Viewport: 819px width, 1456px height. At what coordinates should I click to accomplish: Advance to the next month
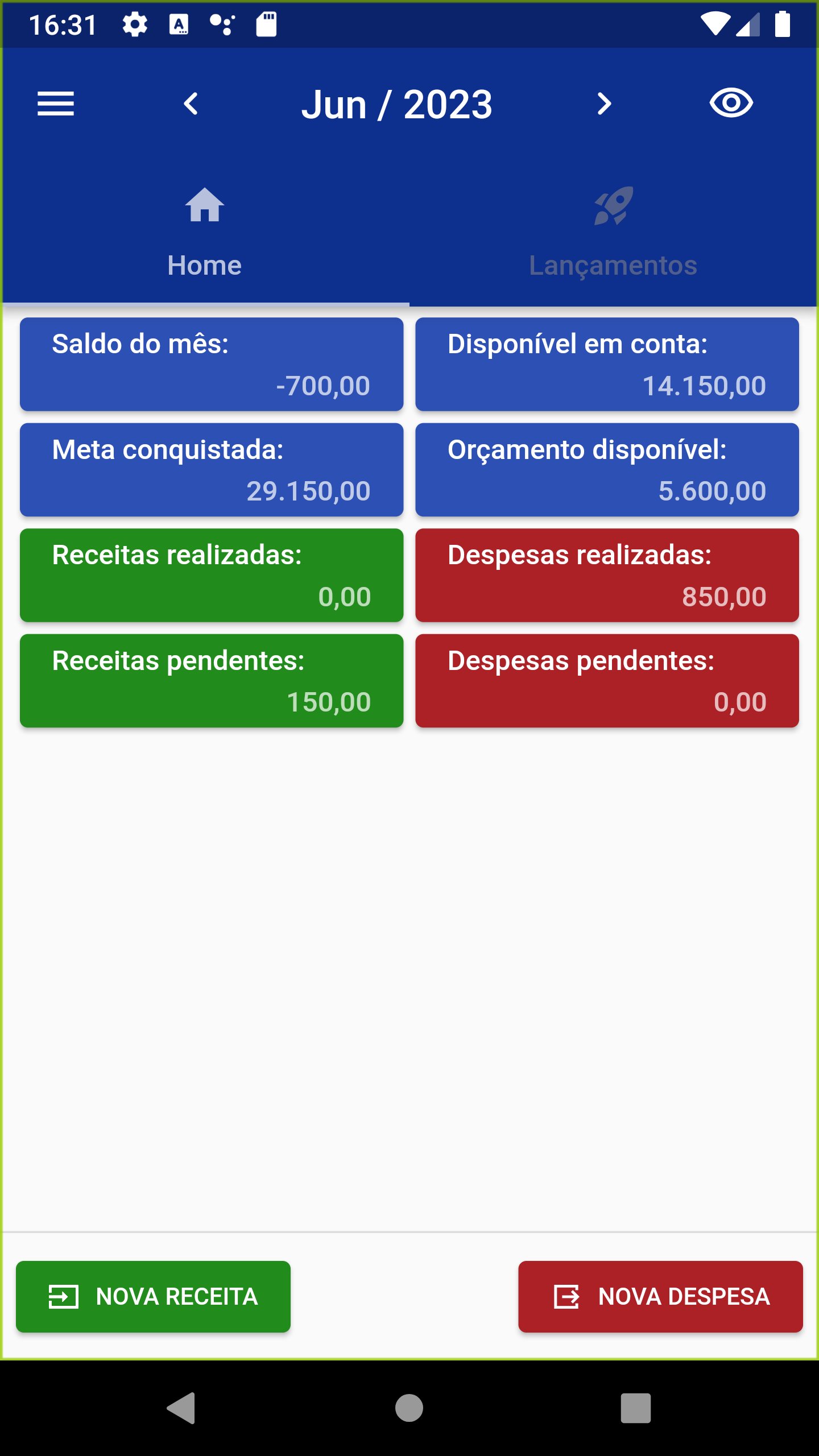604,104
